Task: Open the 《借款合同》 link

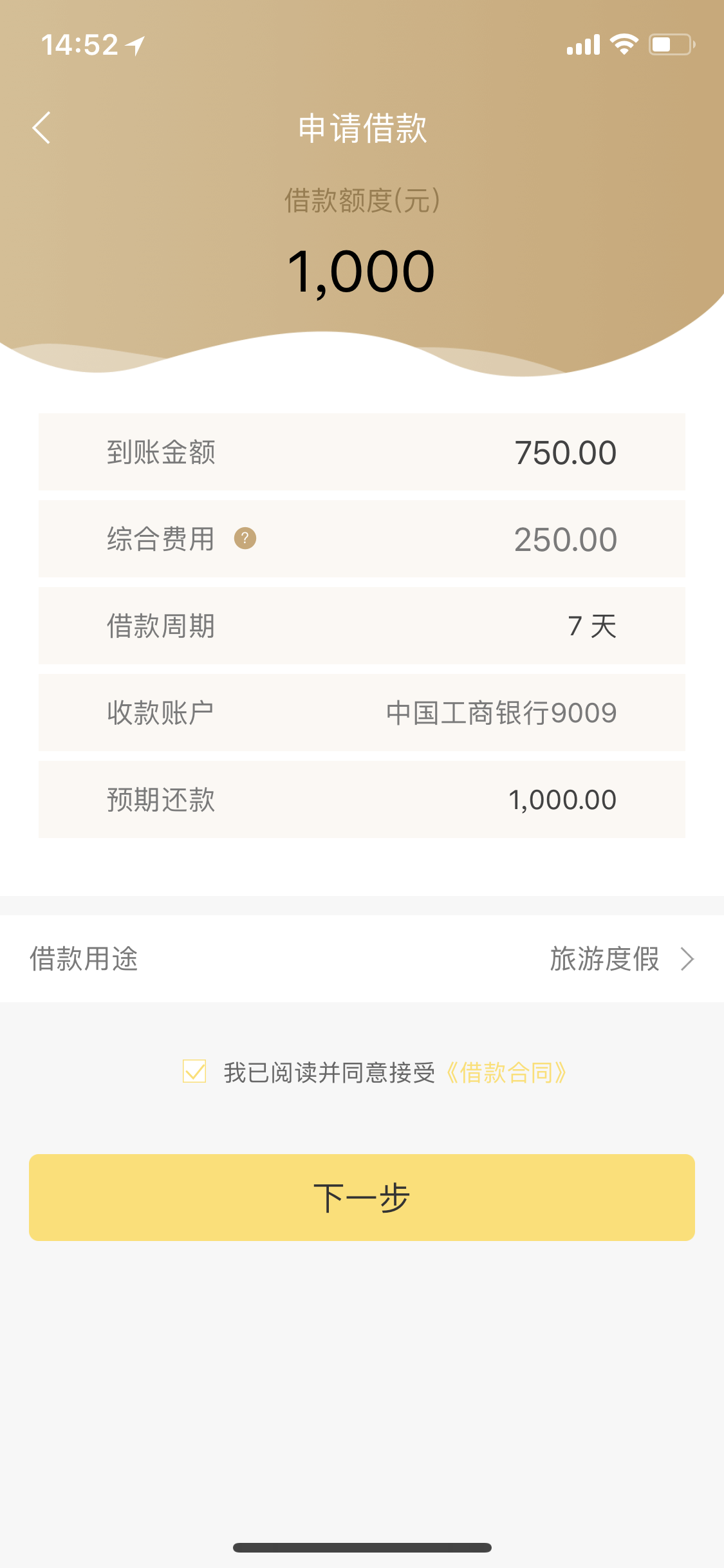Action: (x=506, y=1072)
